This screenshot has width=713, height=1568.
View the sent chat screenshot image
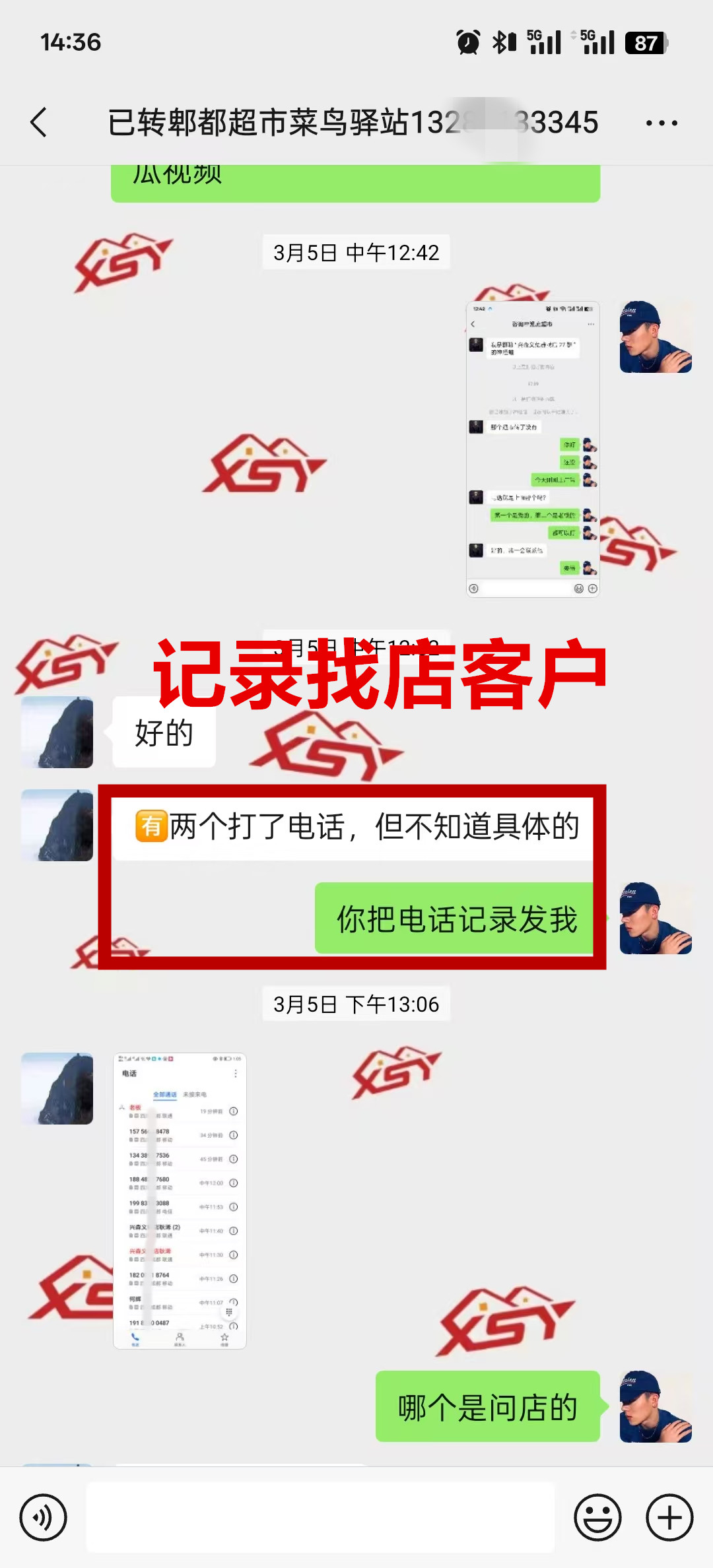click(533, 449)
